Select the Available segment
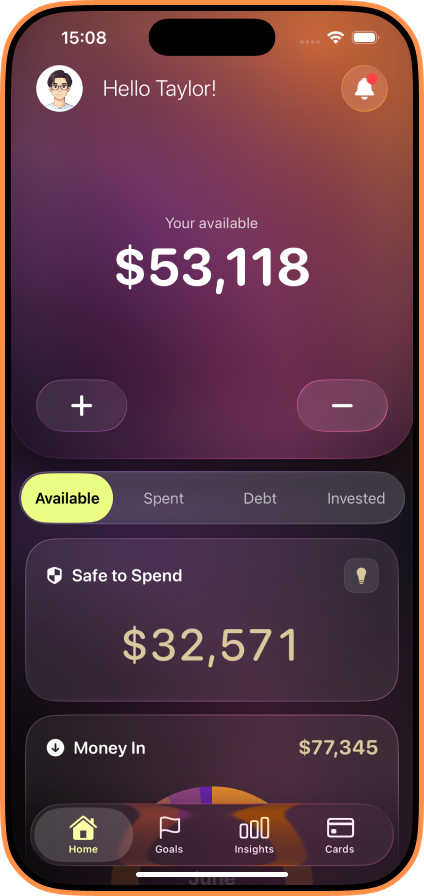Image resolution: width=424 pixels, height=896 pixels. click(x=67, y=498)
